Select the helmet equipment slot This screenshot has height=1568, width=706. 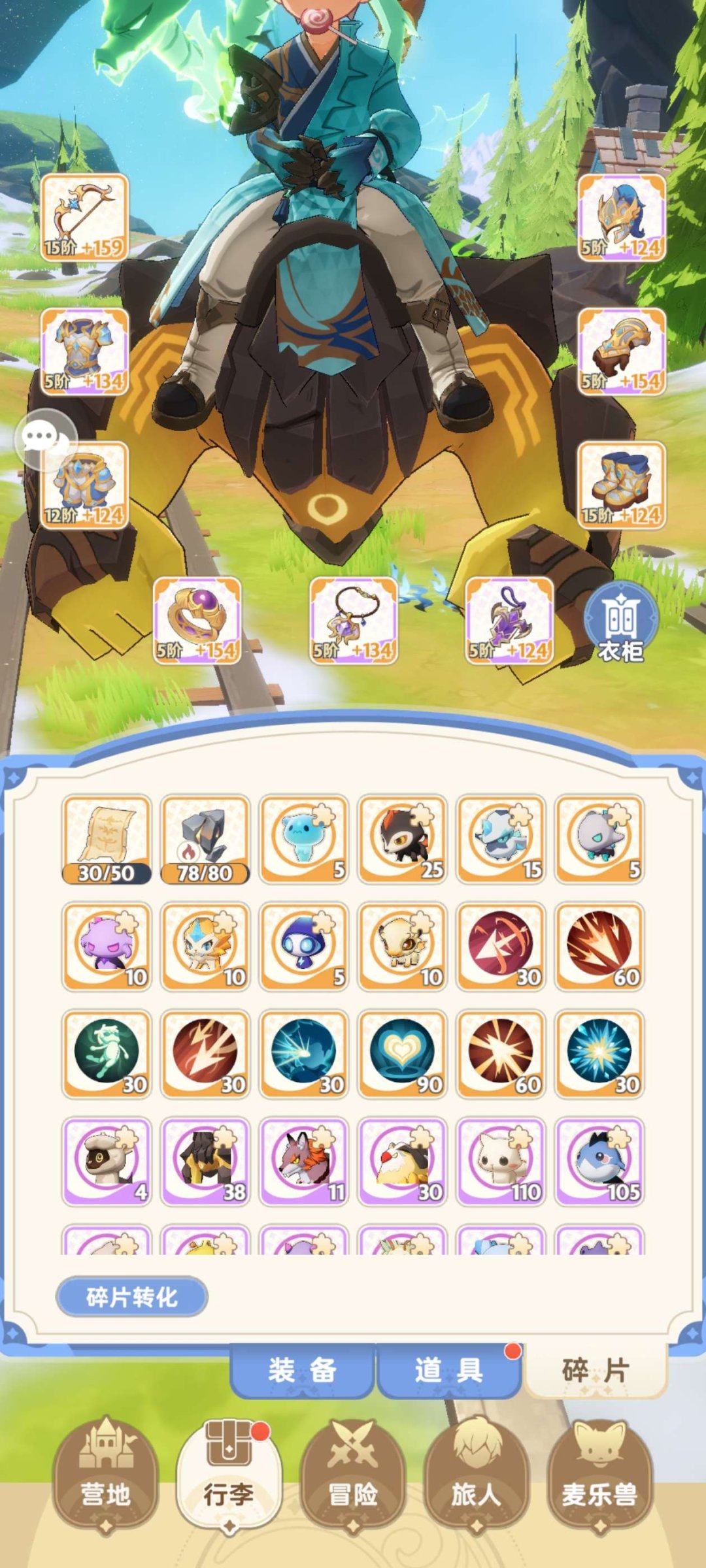pyautogui.click(x=621, y=218)
